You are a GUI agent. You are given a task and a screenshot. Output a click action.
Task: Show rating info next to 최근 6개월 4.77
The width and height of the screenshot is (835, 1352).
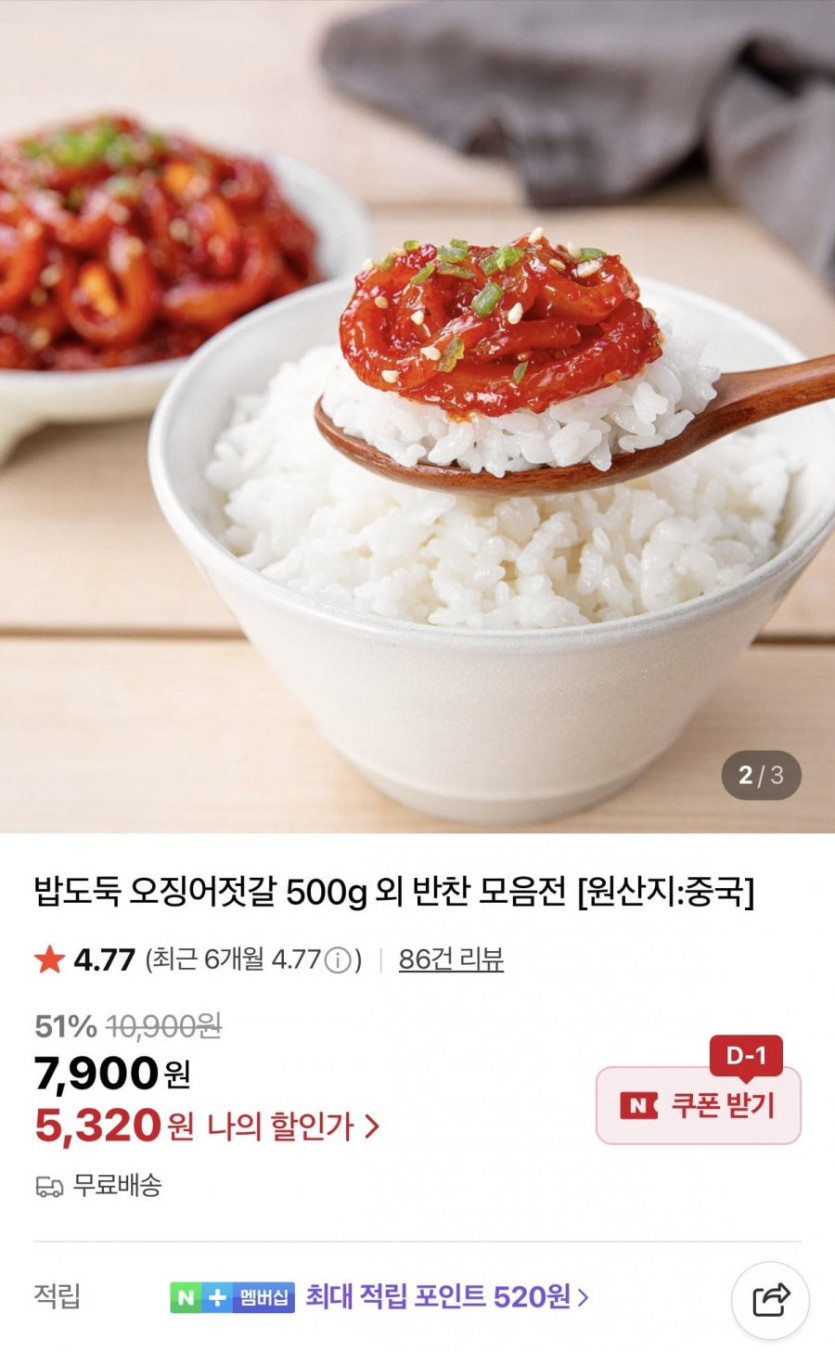pyautogui.click(x=340, y=961)
